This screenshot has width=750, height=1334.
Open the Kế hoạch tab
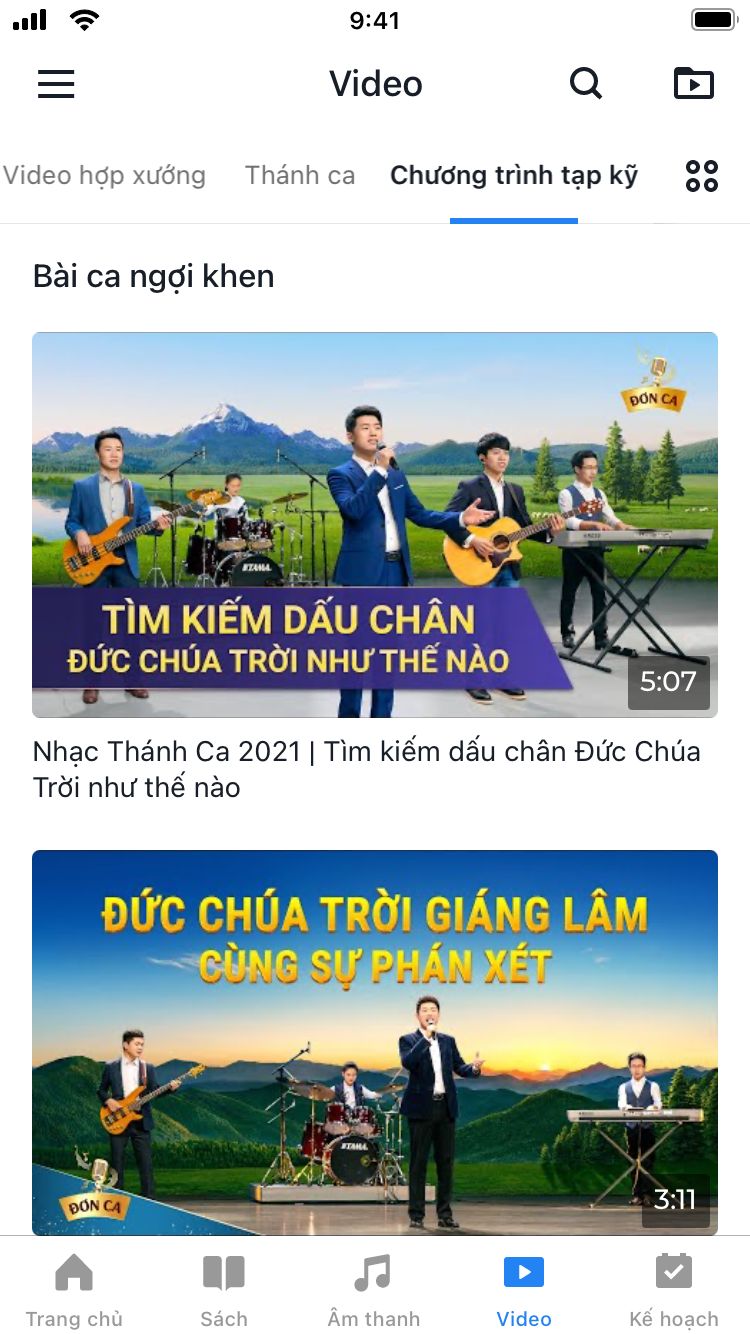click(x=674, y=1288)
